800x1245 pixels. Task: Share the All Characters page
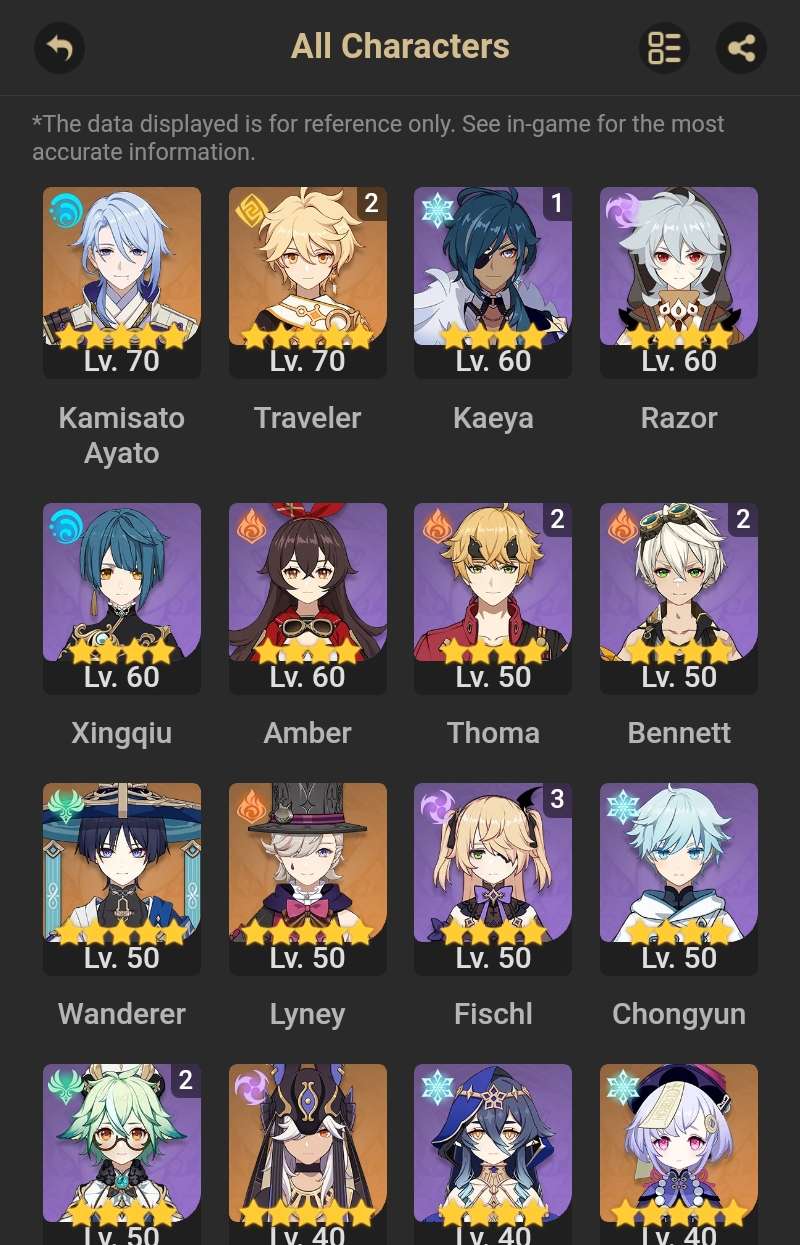[741, 48]
